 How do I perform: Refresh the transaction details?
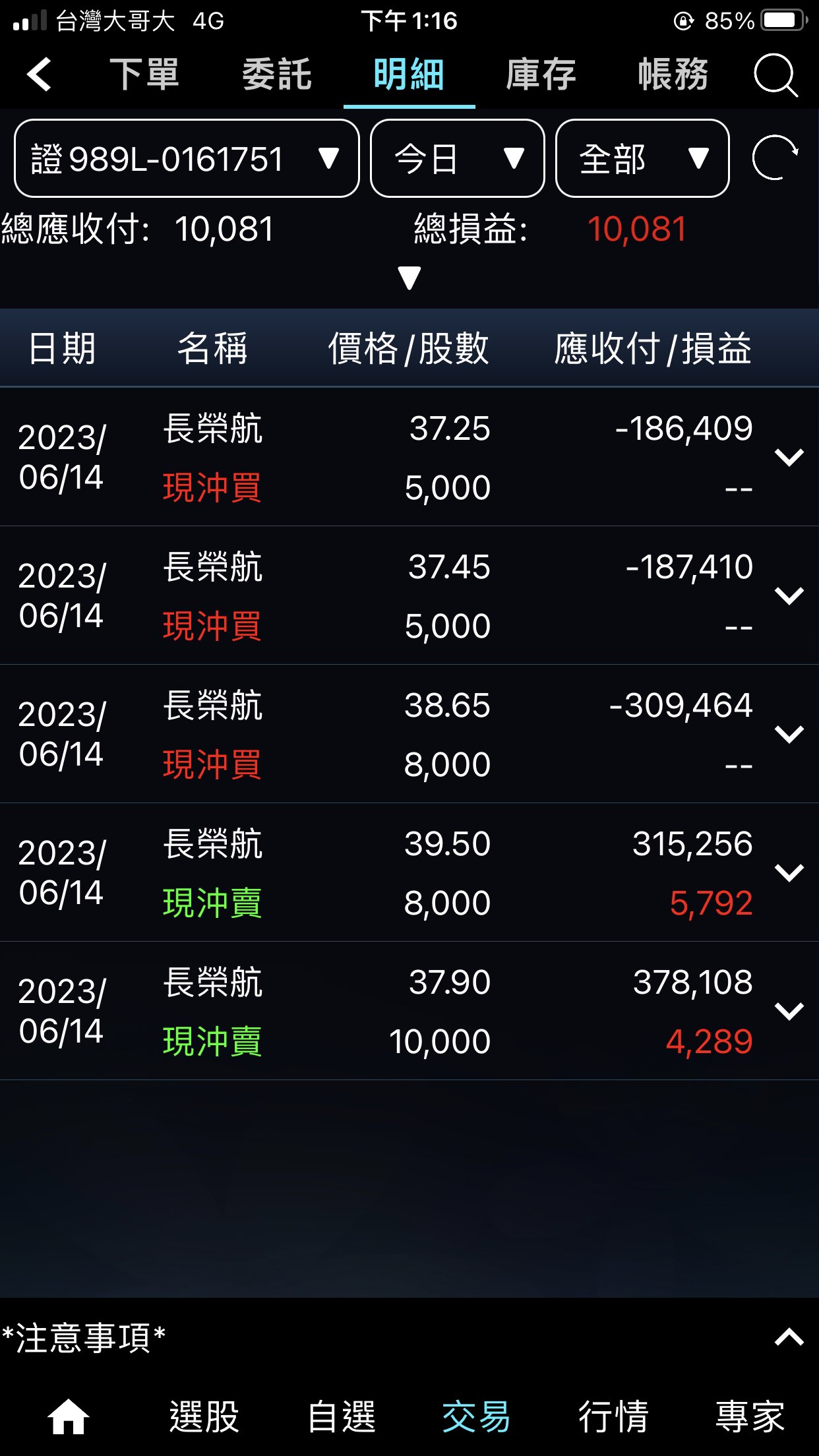click(775, 158)
